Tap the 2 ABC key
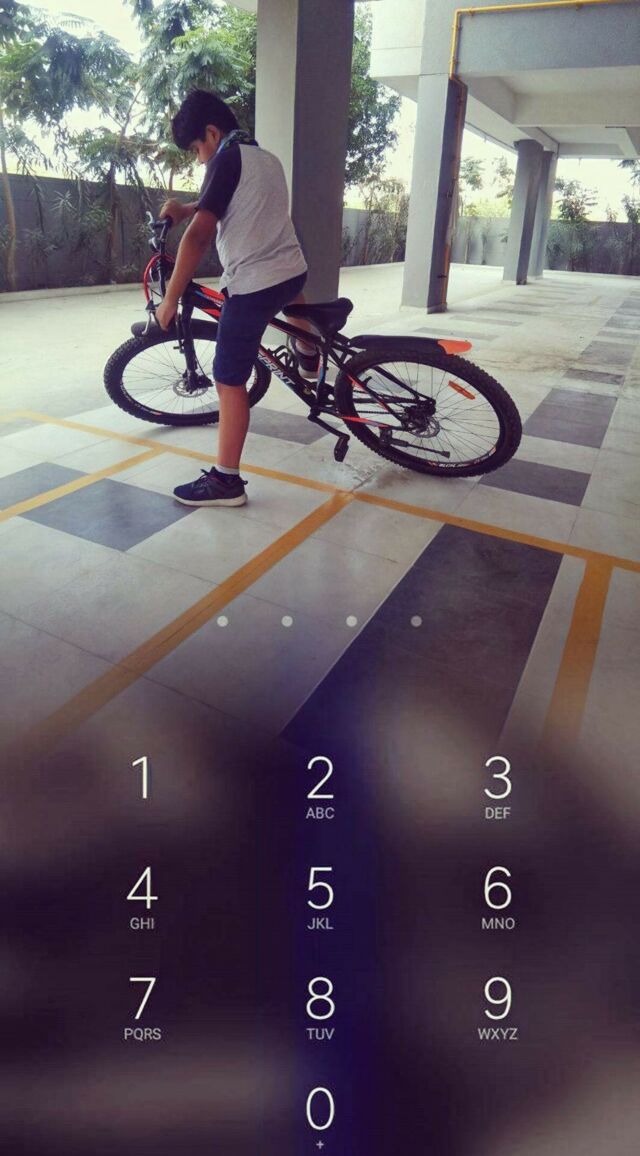 click(320, 787)
